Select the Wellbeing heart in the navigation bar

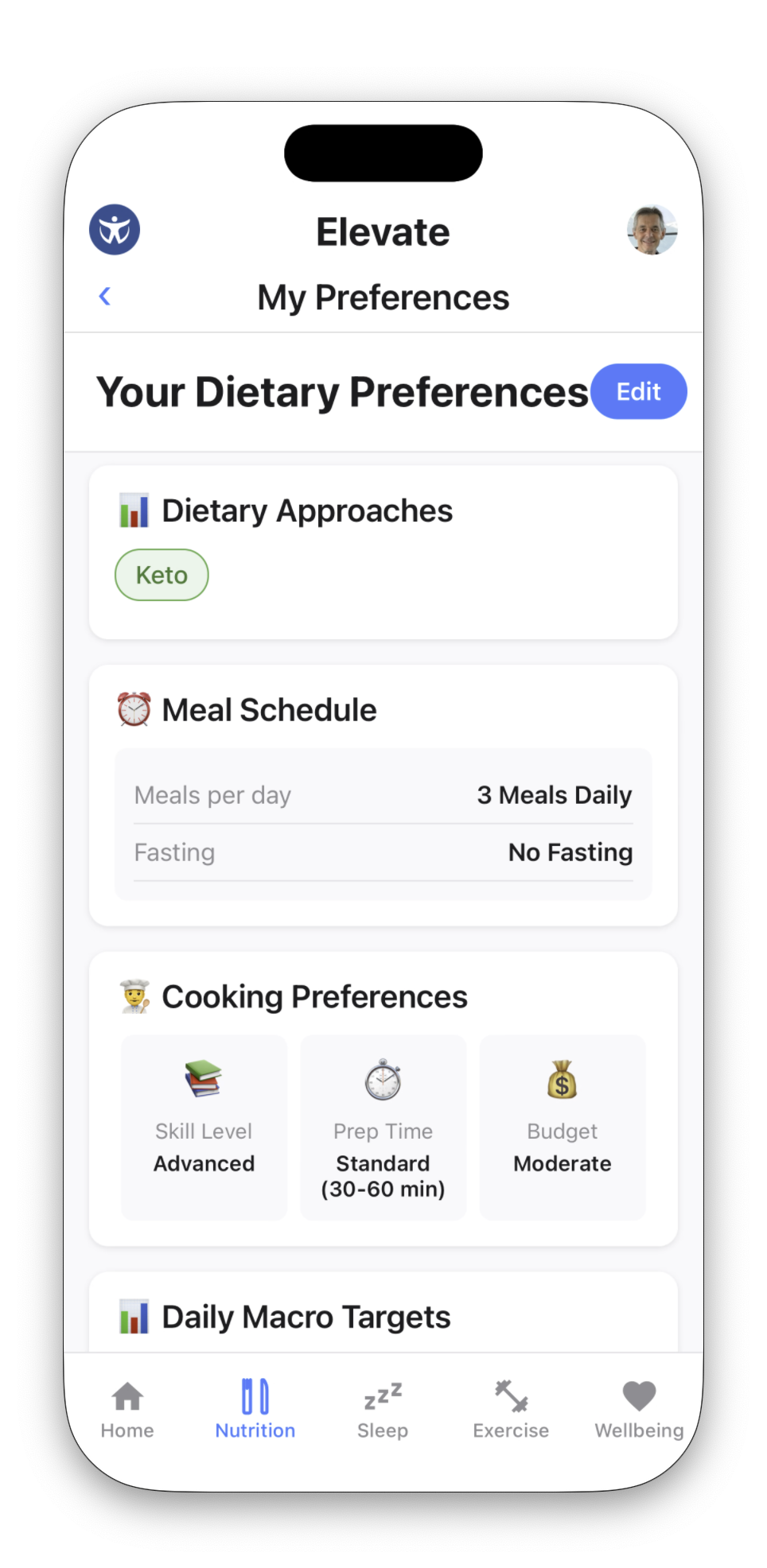tap(637, 1407)
